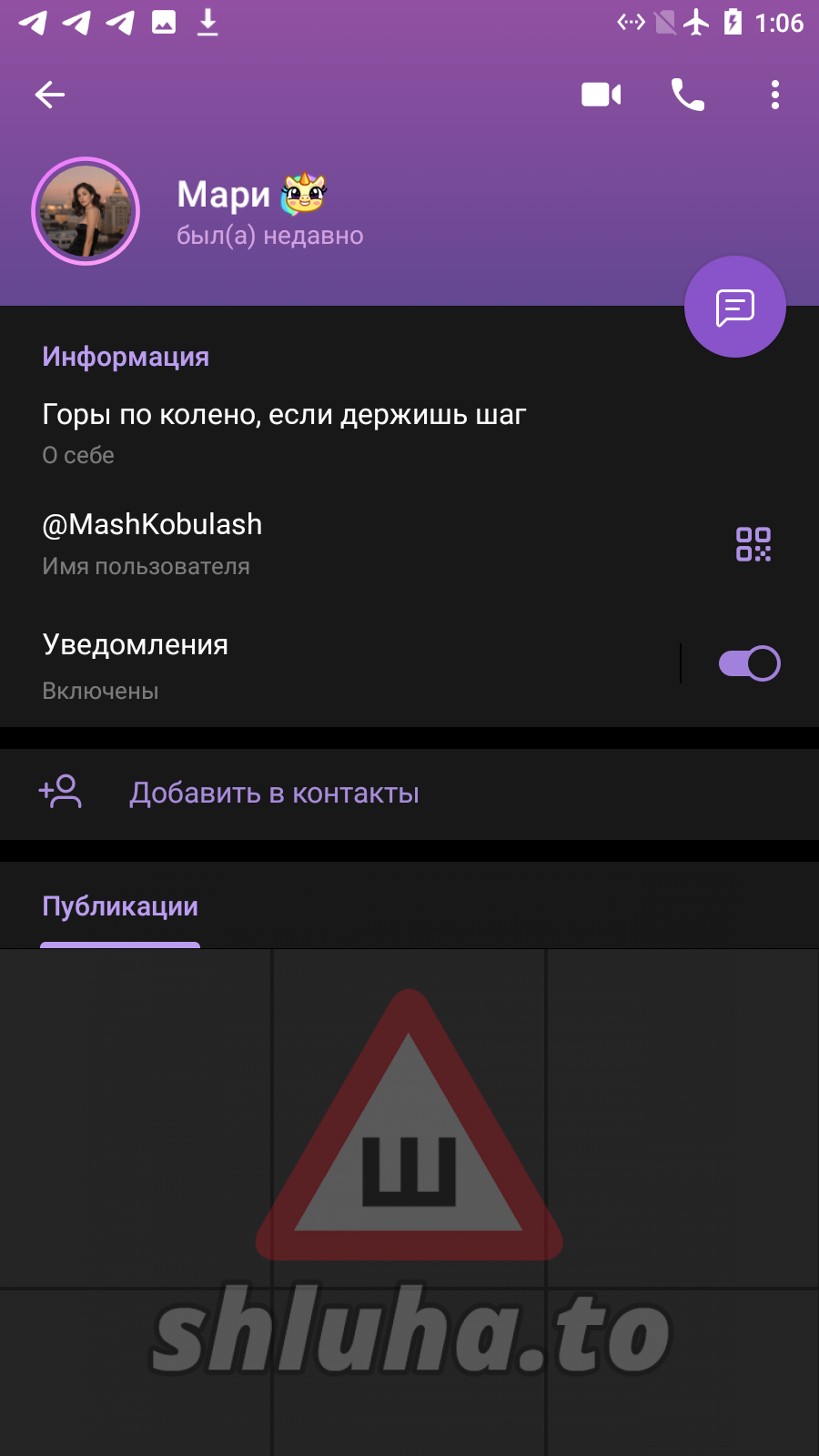Select the Публикации tab
819x1456 pixels.
120,907
